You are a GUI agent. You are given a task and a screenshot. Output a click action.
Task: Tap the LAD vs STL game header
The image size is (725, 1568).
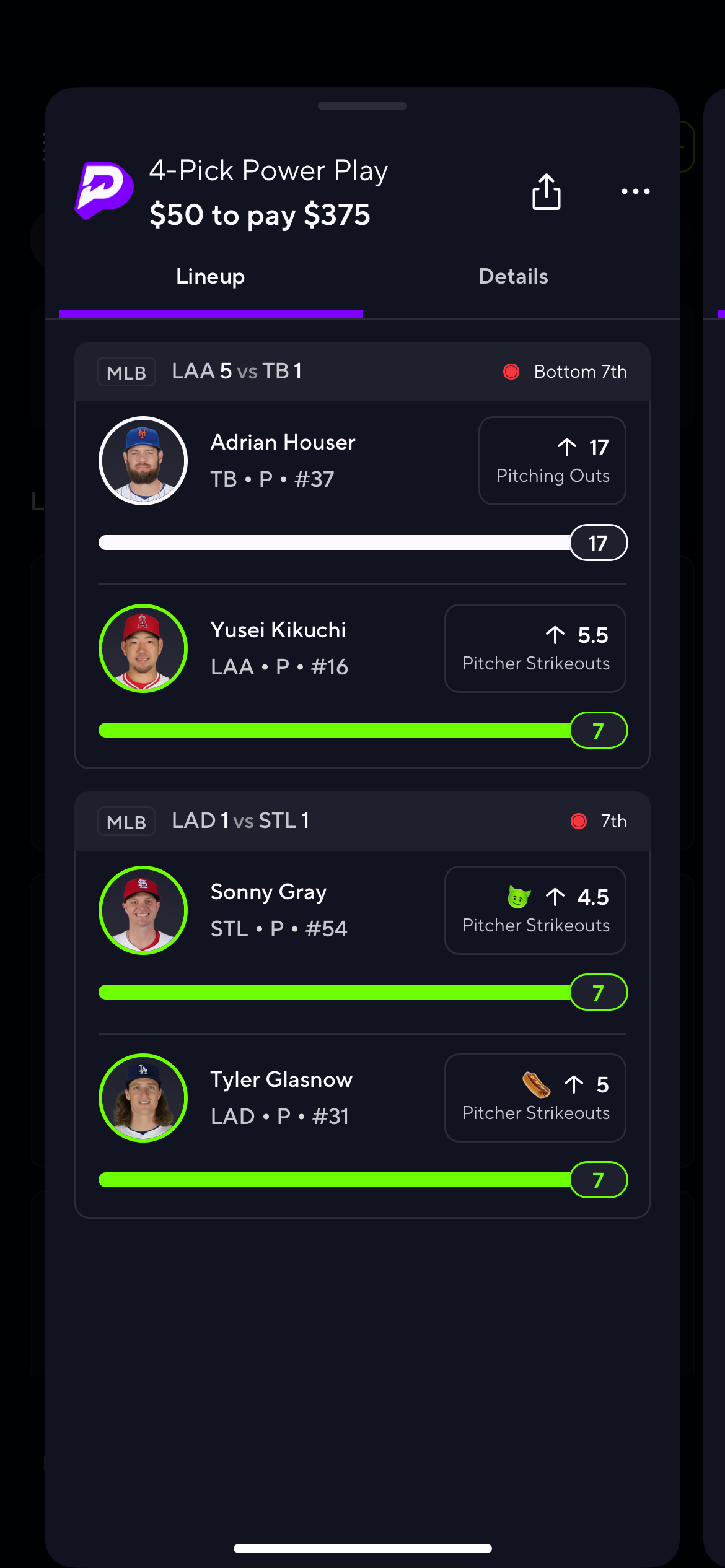click(362, 821)
